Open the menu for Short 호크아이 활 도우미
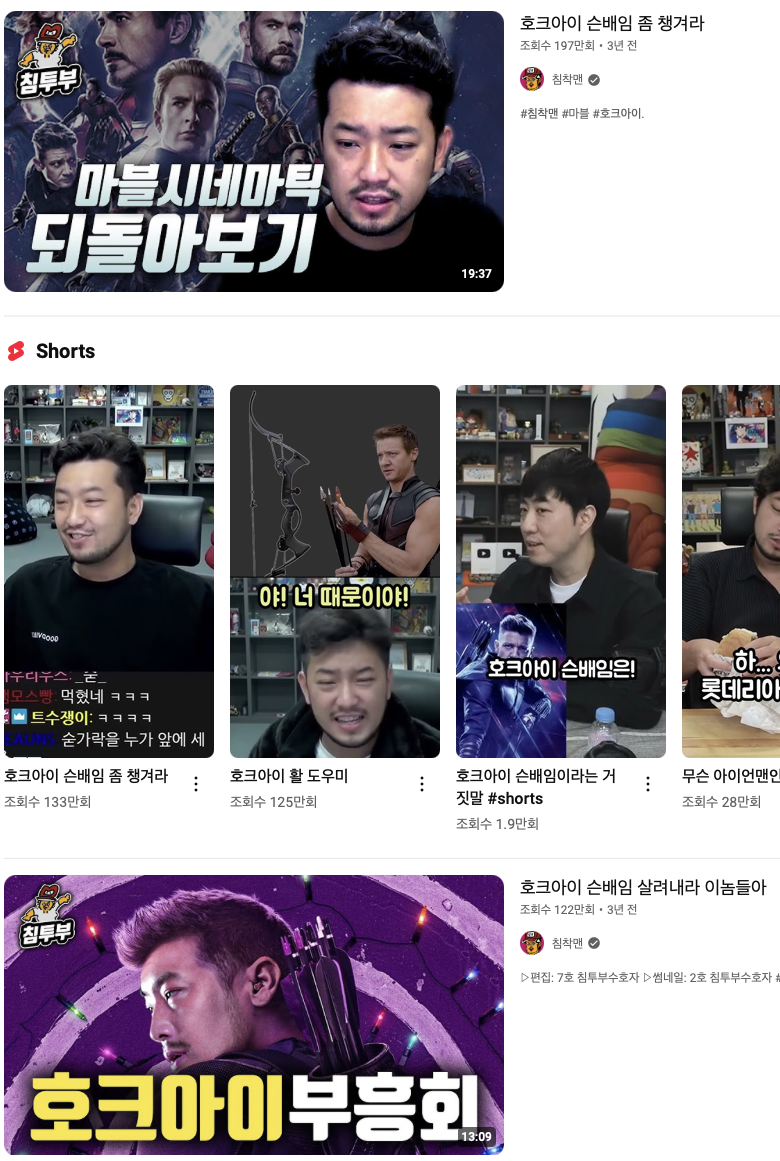 pyautogui.click(x=422, y=784)
